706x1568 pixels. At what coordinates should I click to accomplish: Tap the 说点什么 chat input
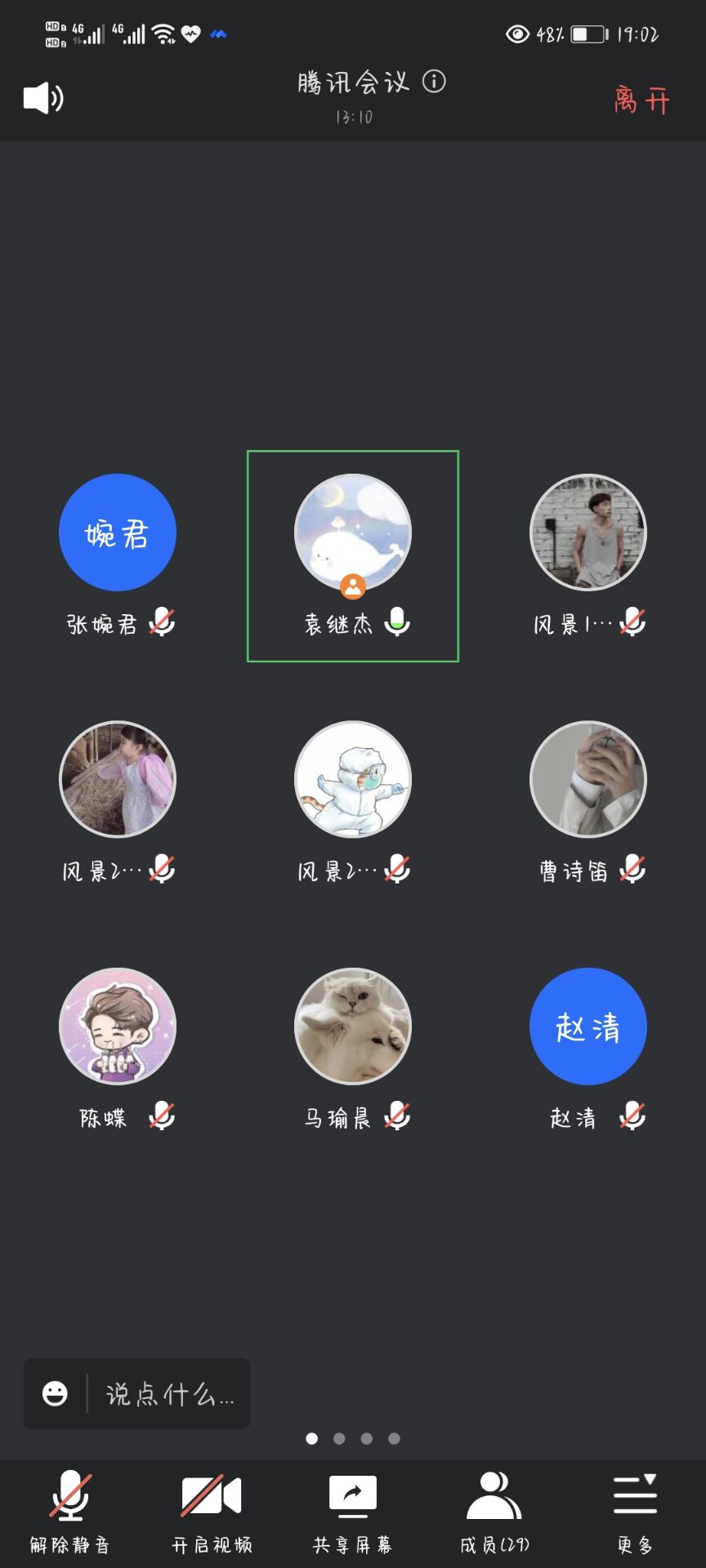tap(169, 1393)
